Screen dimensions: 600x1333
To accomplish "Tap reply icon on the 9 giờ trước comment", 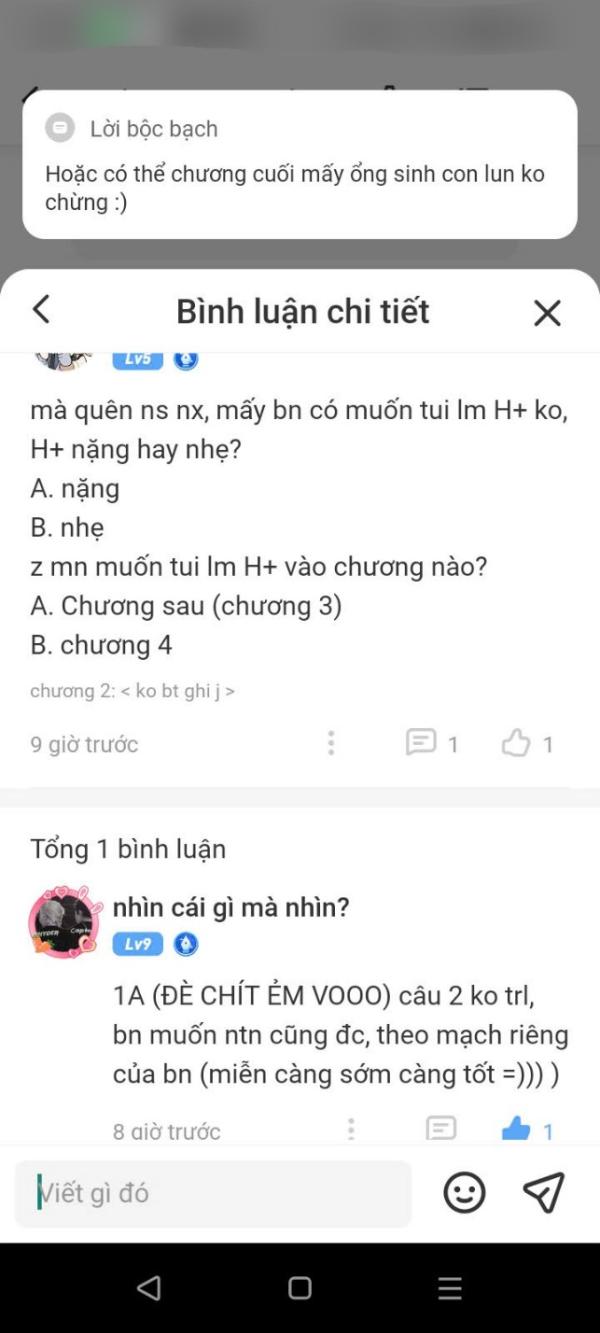I will point(421,743).
